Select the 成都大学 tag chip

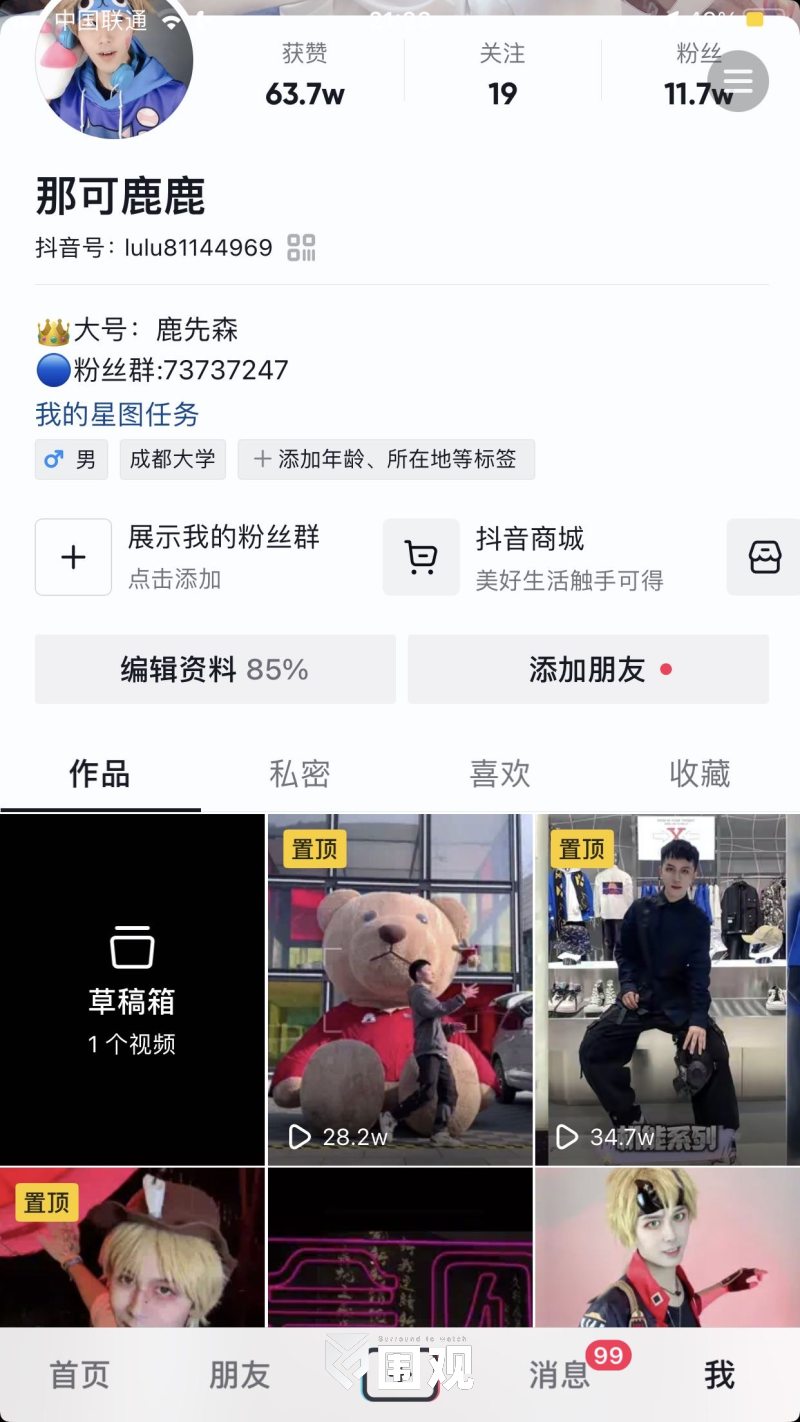(x=173, y=459)
